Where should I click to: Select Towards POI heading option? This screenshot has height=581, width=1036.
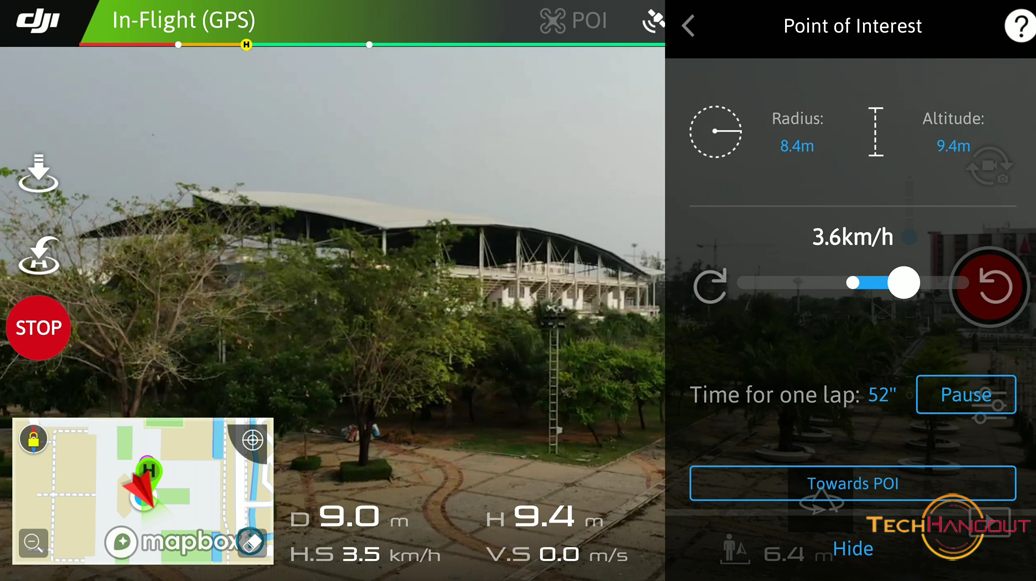click(852, 483)
